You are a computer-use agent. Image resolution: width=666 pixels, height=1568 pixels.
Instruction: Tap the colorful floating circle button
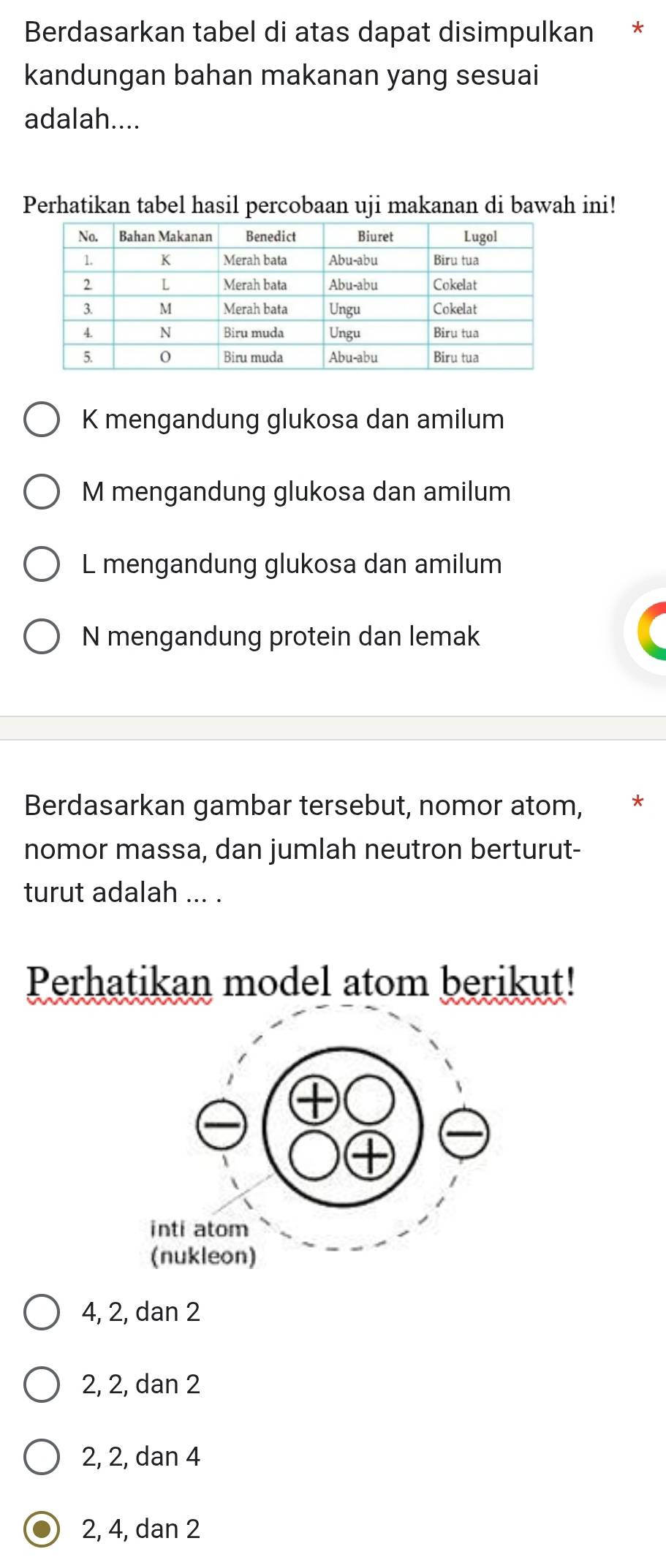(648, 630)
